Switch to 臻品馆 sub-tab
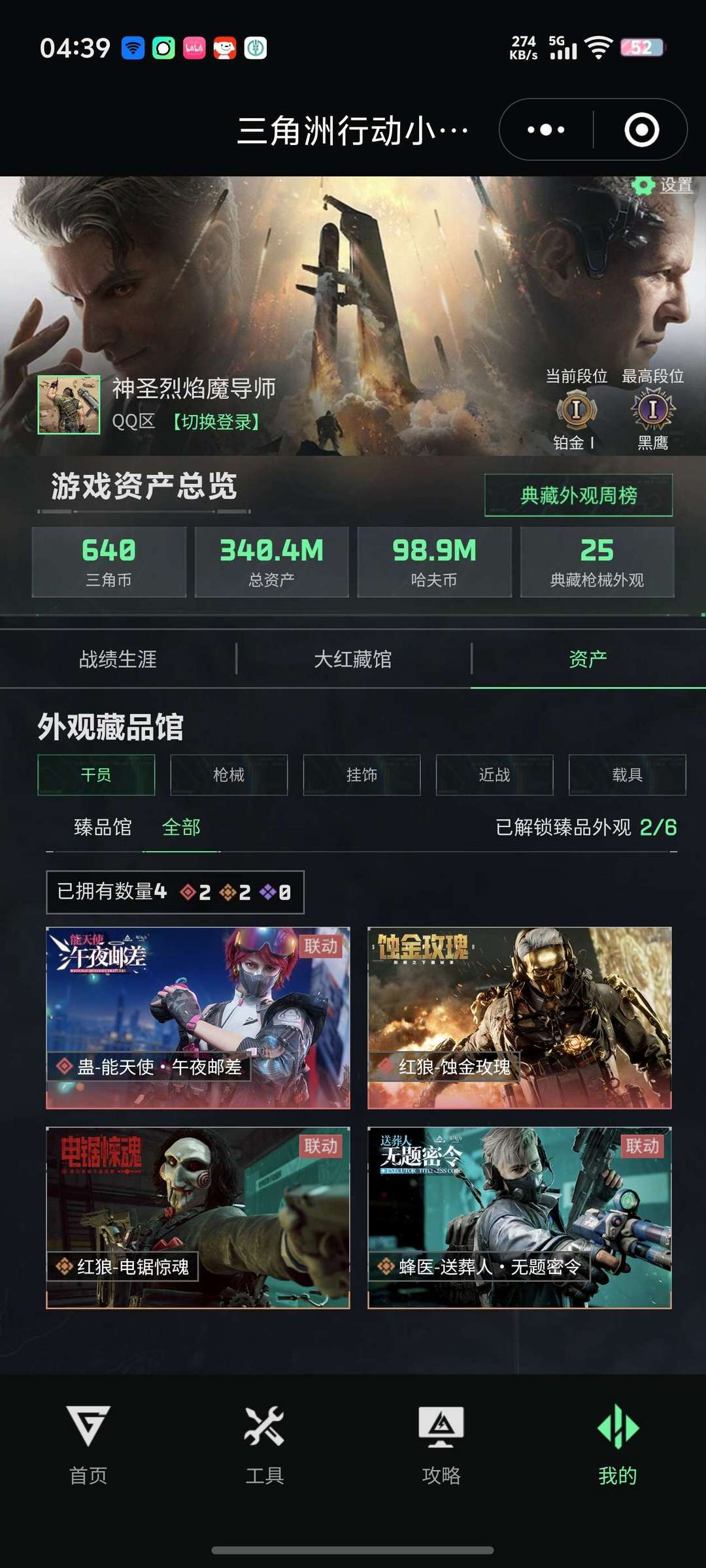 coord(103,827)
